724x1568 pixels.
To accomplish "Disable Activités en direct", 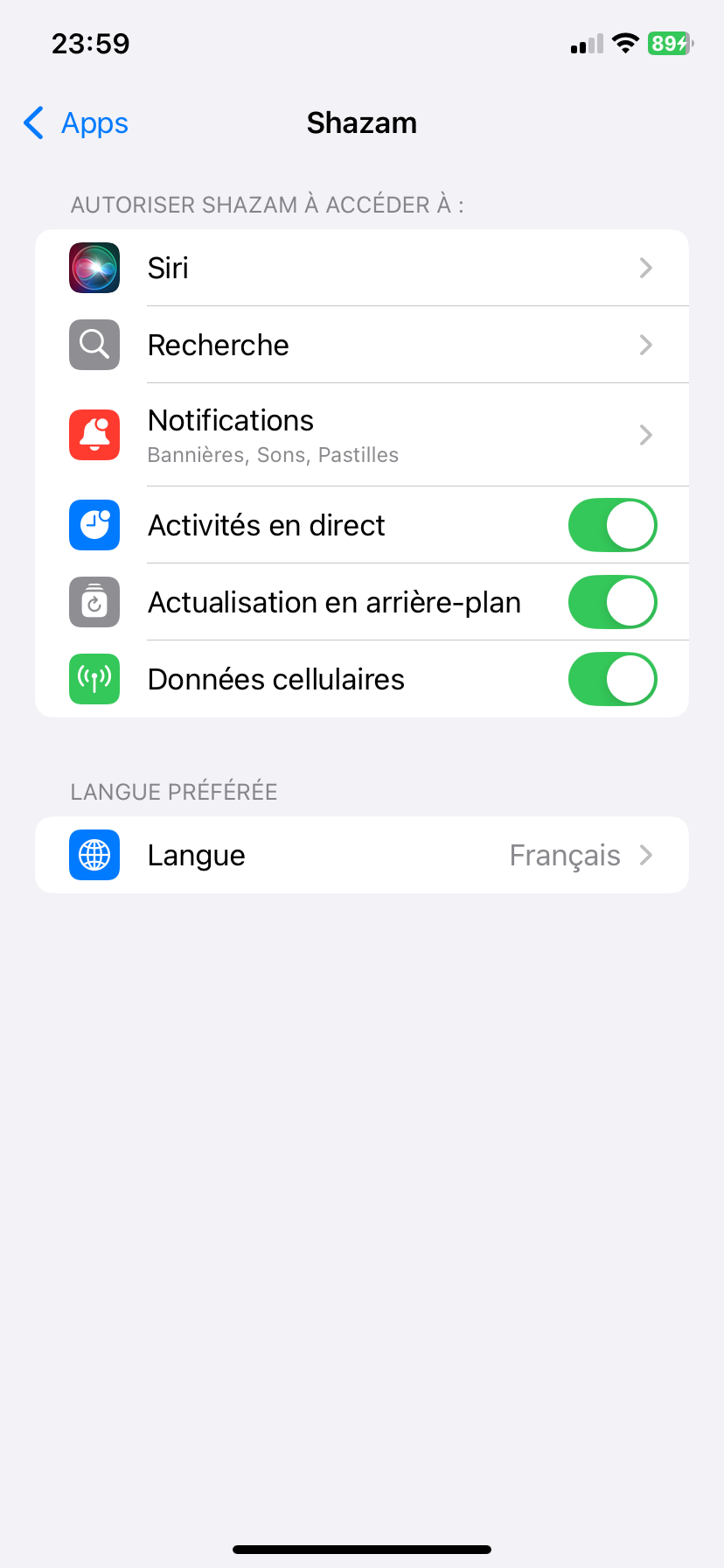I will point(612,525).
